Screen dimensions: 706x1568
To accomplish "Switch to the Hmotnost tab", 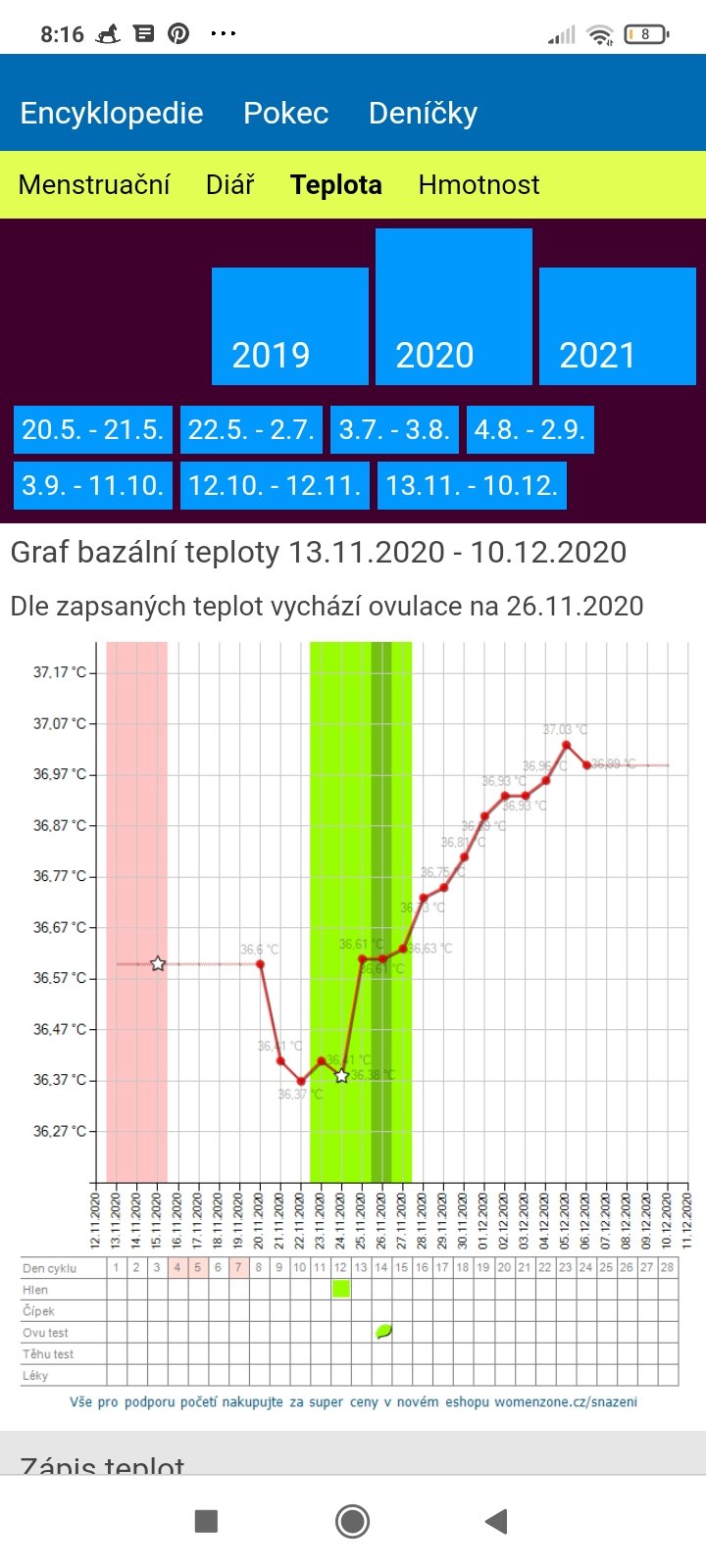I will pos(479,184).
